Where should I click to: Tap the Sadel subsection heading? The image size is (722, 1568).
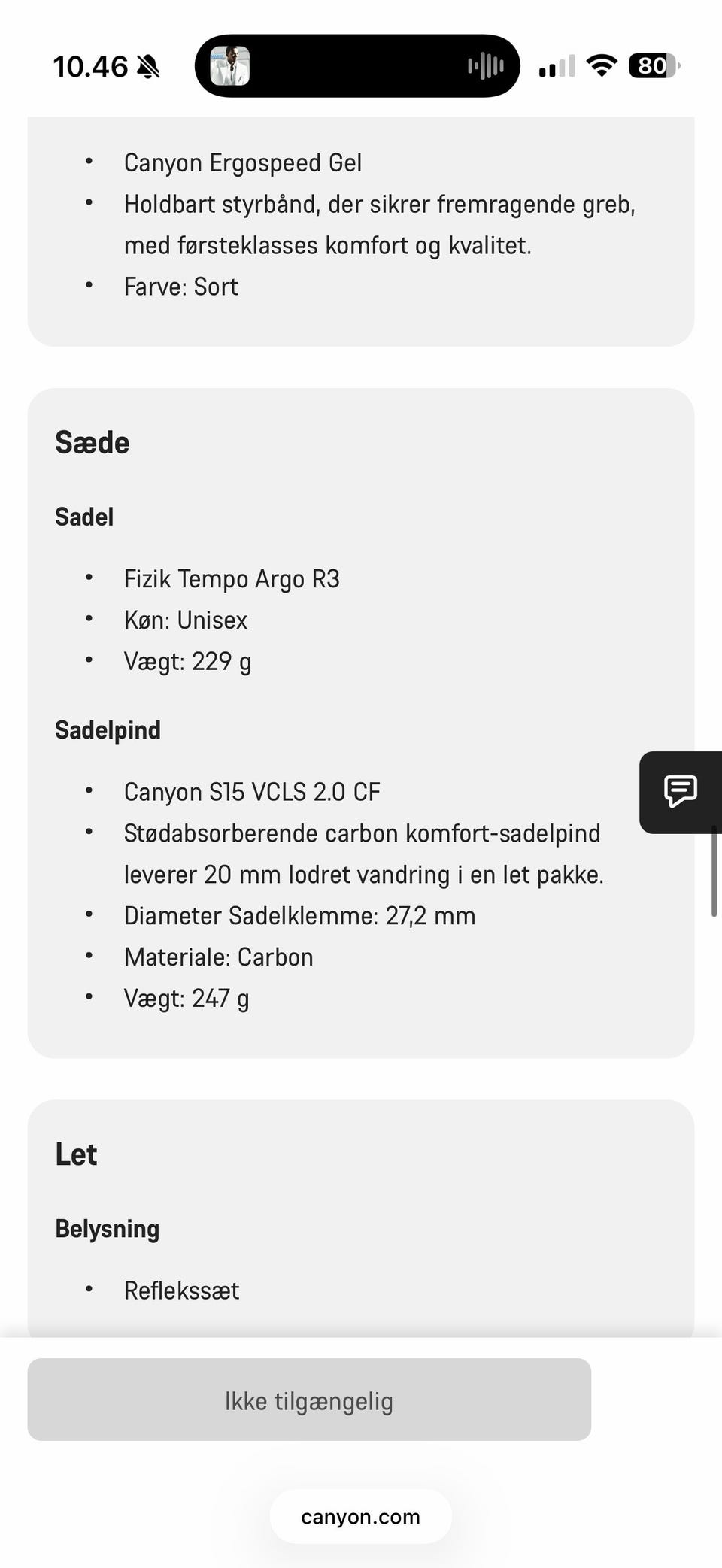[x=83, y=516]
